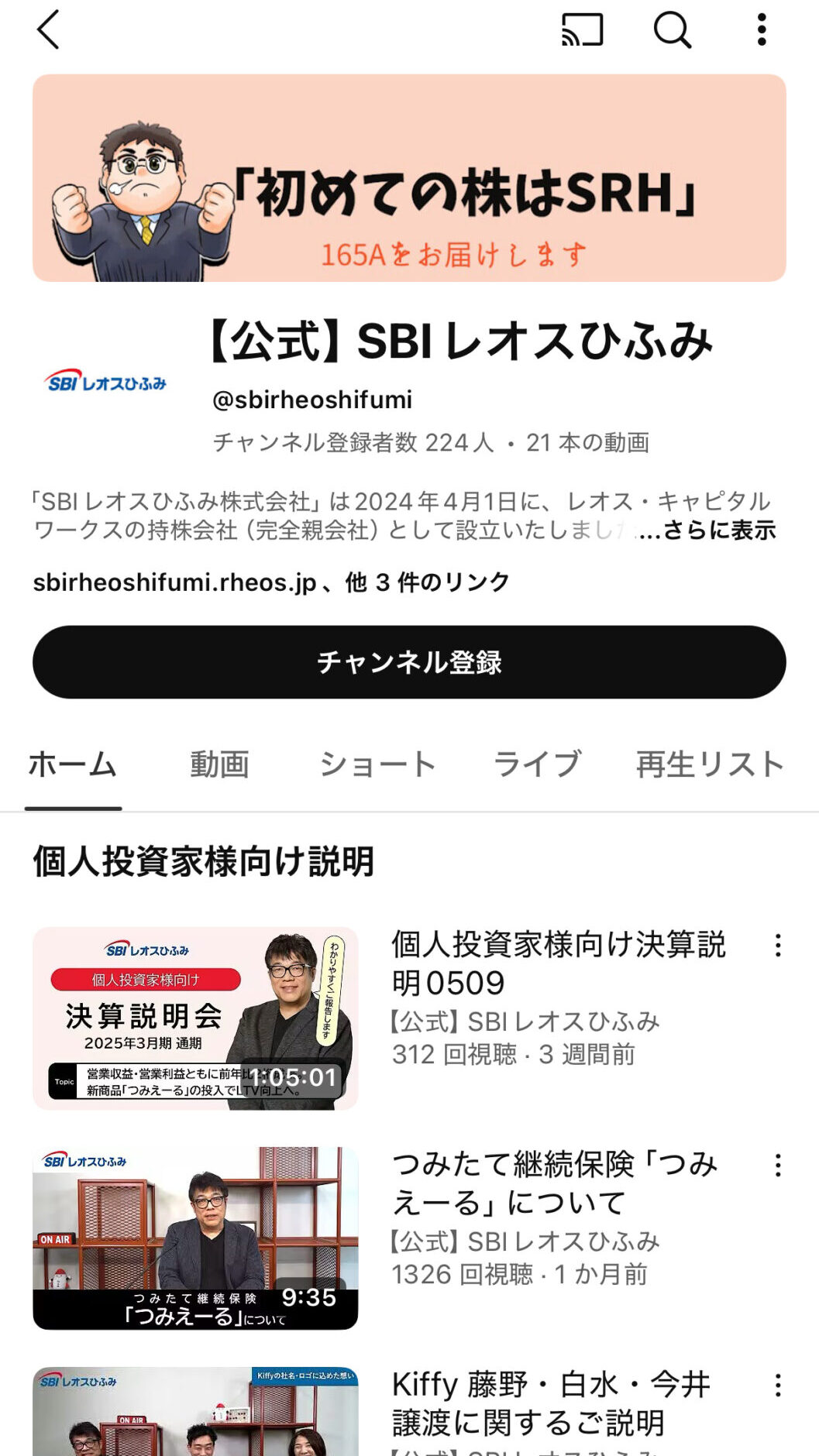Screen dimensions: 819x1456
Task: Play the Kiffy 藤野・白水・今井 video
Action: tap(195, 1413)
